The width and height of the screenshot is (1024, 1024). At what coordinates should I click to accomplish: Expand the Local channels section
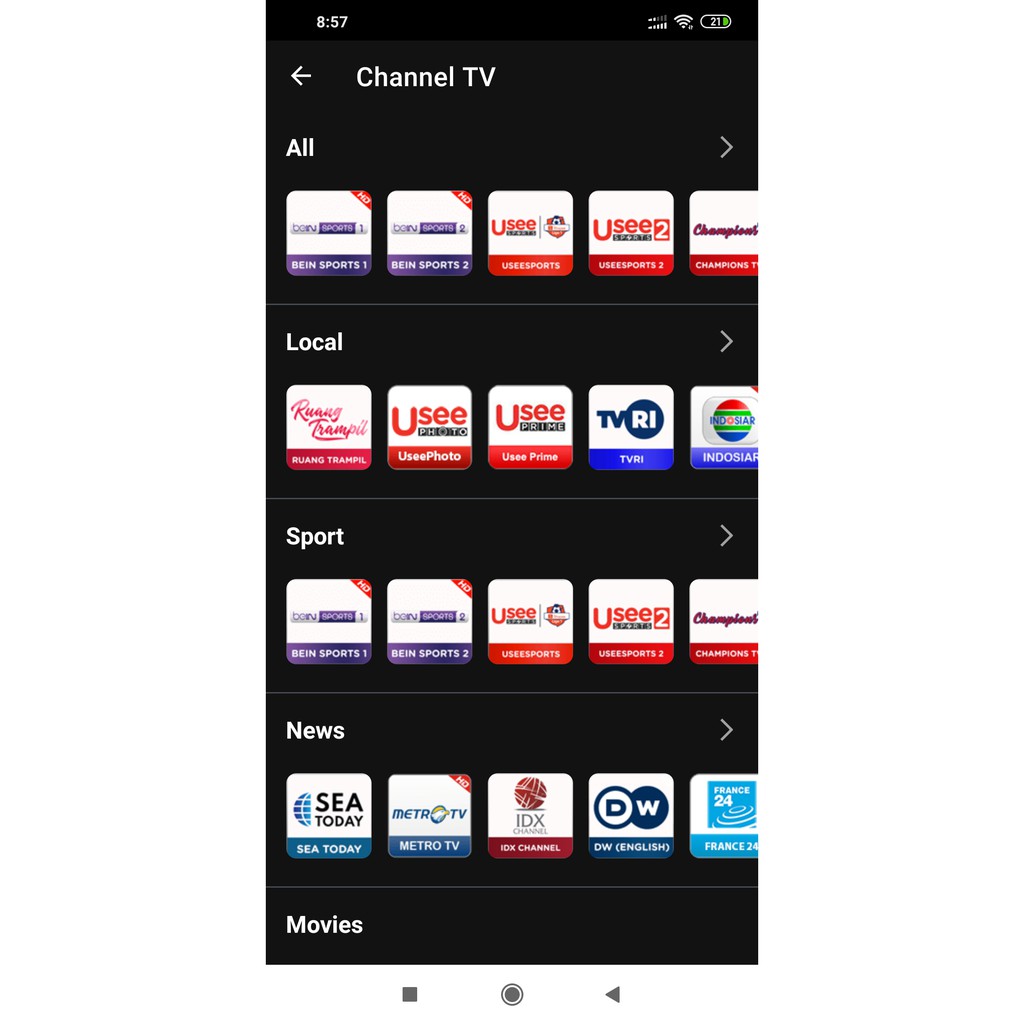tap(726, 342)
